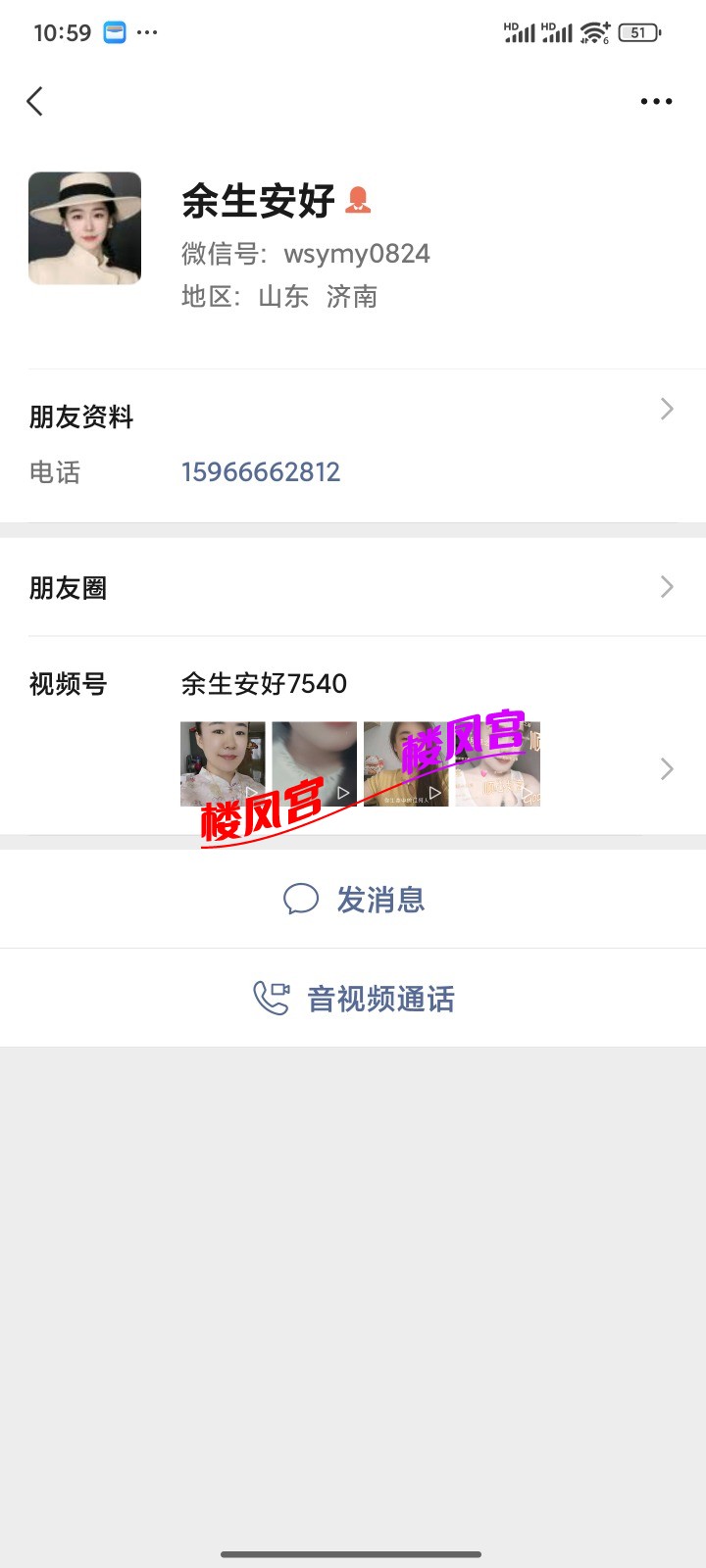Open the notification icon next to the clock
This screenshot has height=1568, width=706.
click(x=114, y=32)
